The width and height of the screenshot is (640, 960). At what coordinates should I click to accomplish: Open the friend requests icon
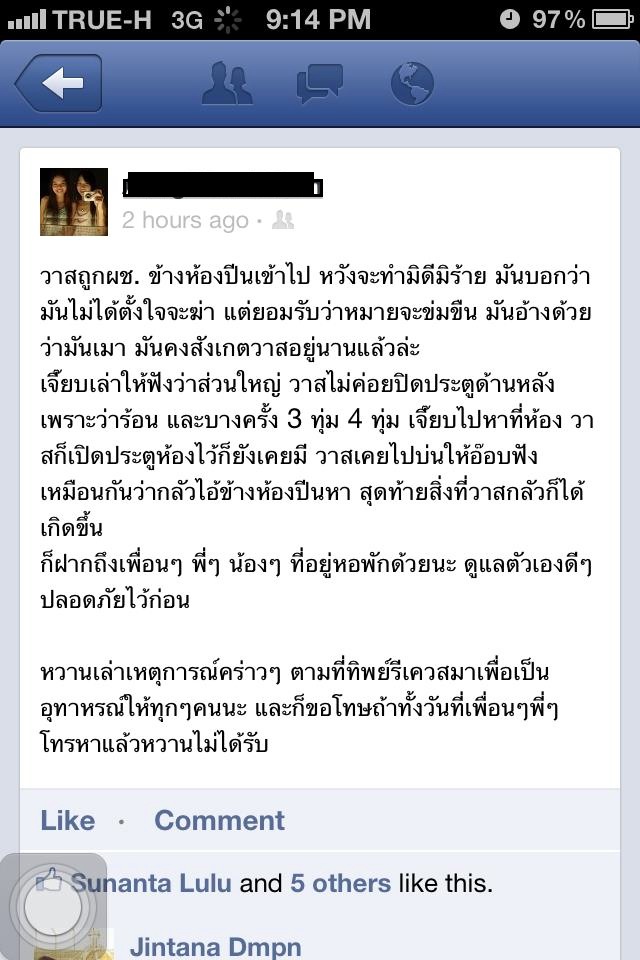pyautogui.click(x=227, y=83)
